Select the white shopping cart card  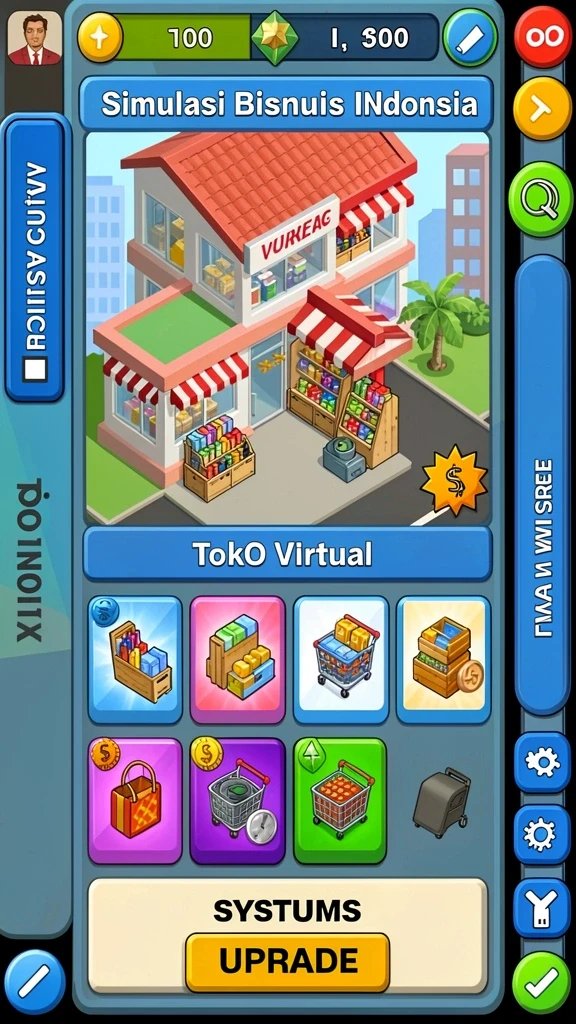(x=340, y=660)
